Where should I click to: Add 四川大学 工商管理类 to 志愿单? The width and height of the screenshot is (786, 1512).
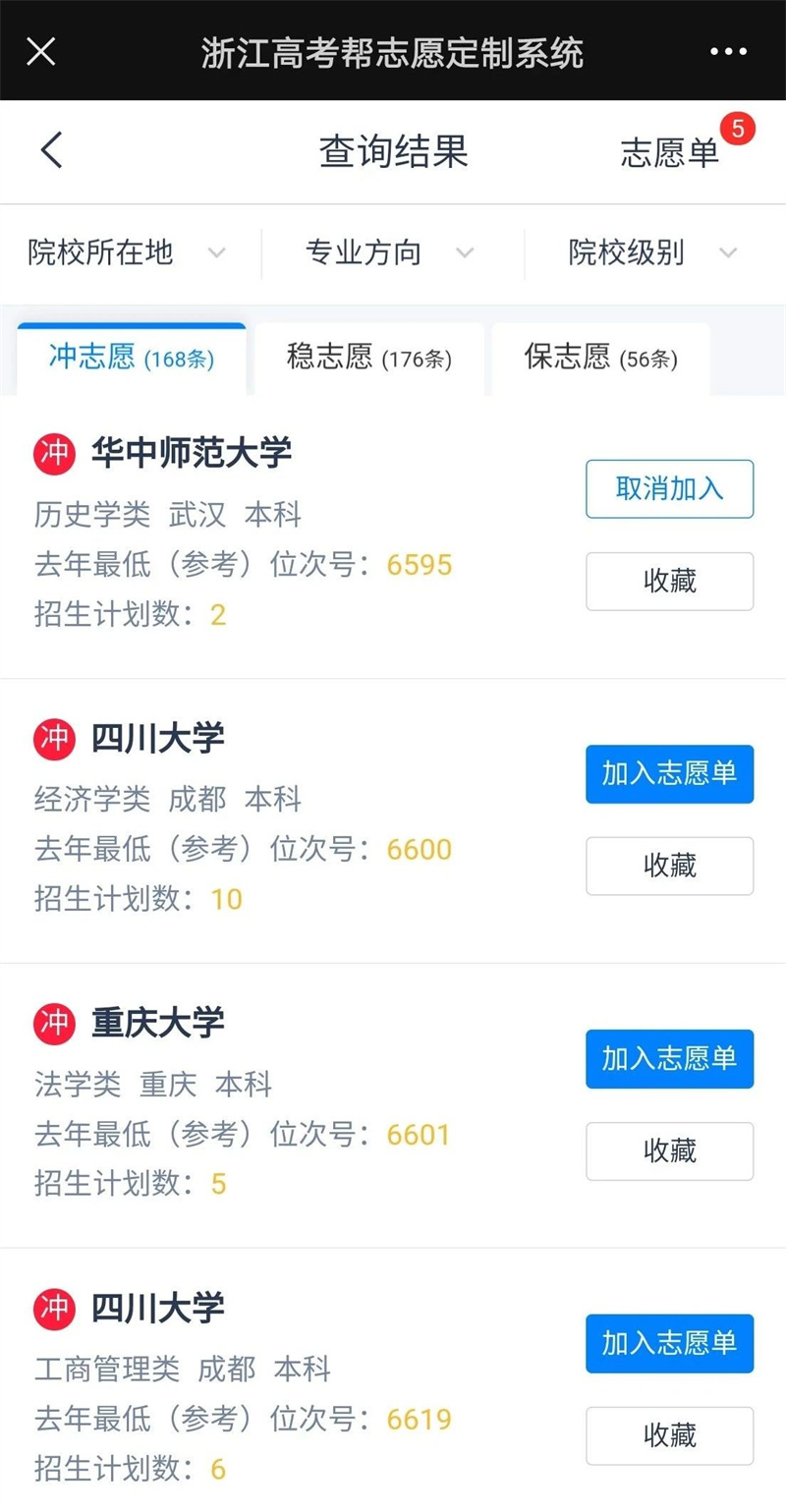coord(669,1344)
